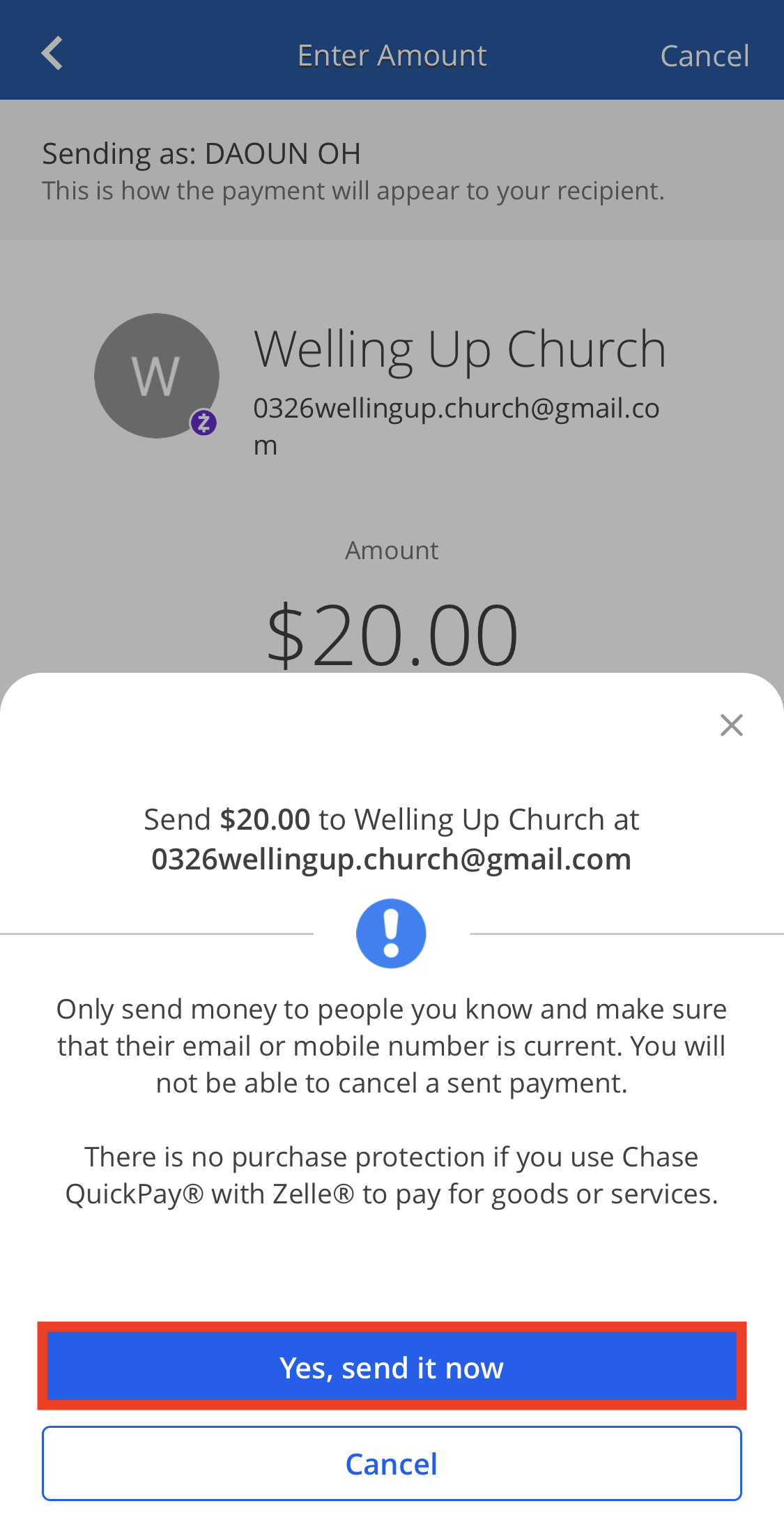Go back using the header arrow
The image size is (784, 1522).
(52, 54)
